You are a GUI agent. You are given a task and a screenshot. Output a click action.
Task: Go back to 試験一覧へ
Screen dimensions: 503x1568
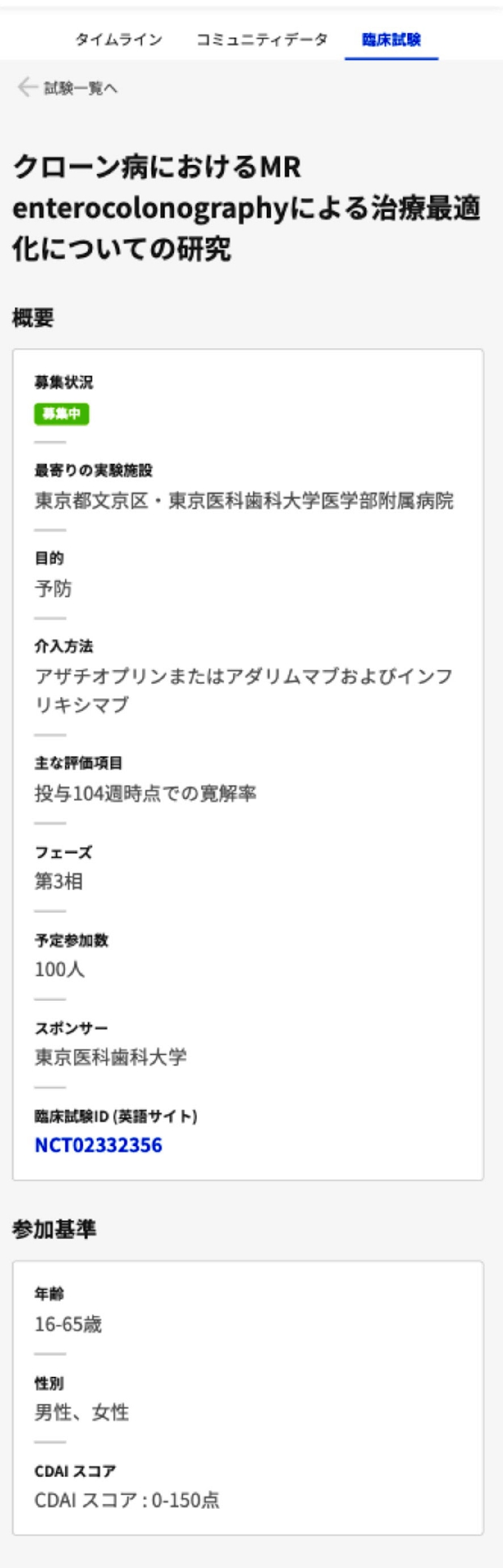click(x=68, y=88)
